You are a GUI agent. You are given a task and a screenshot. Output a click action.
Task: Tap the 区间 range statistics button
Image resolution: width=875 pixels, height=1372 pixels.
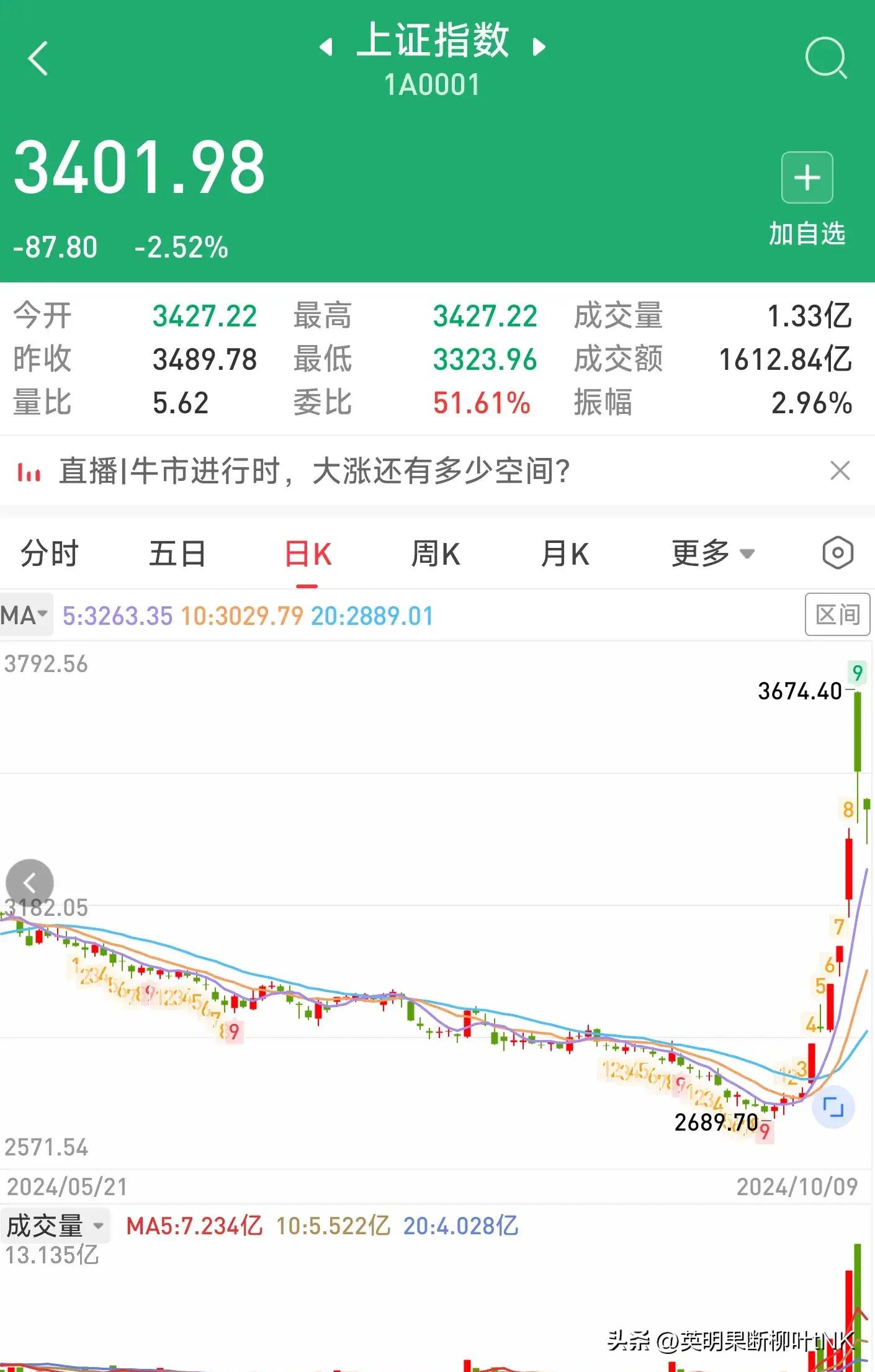[837, 615]
